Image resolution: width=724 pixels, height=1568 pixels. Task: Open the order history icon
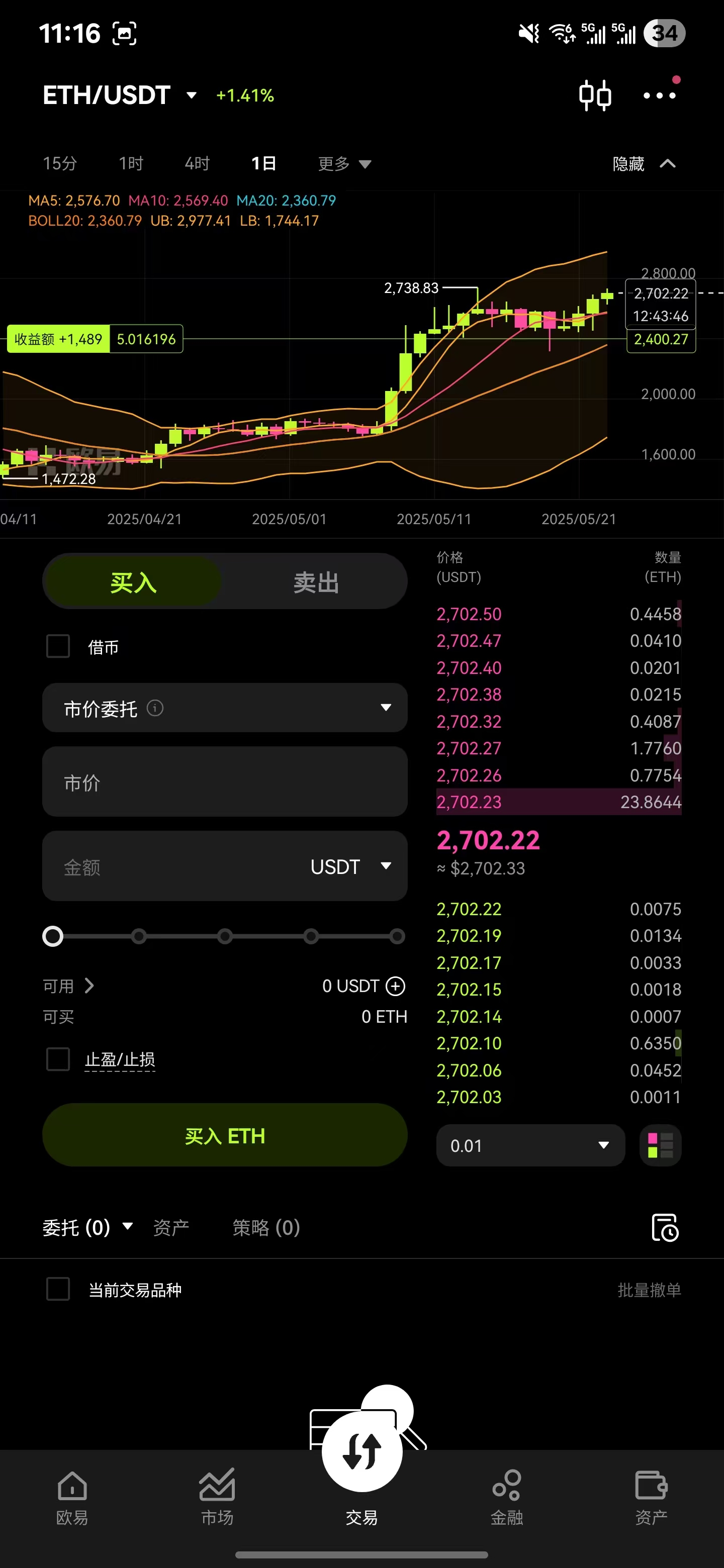(664, 1227)
